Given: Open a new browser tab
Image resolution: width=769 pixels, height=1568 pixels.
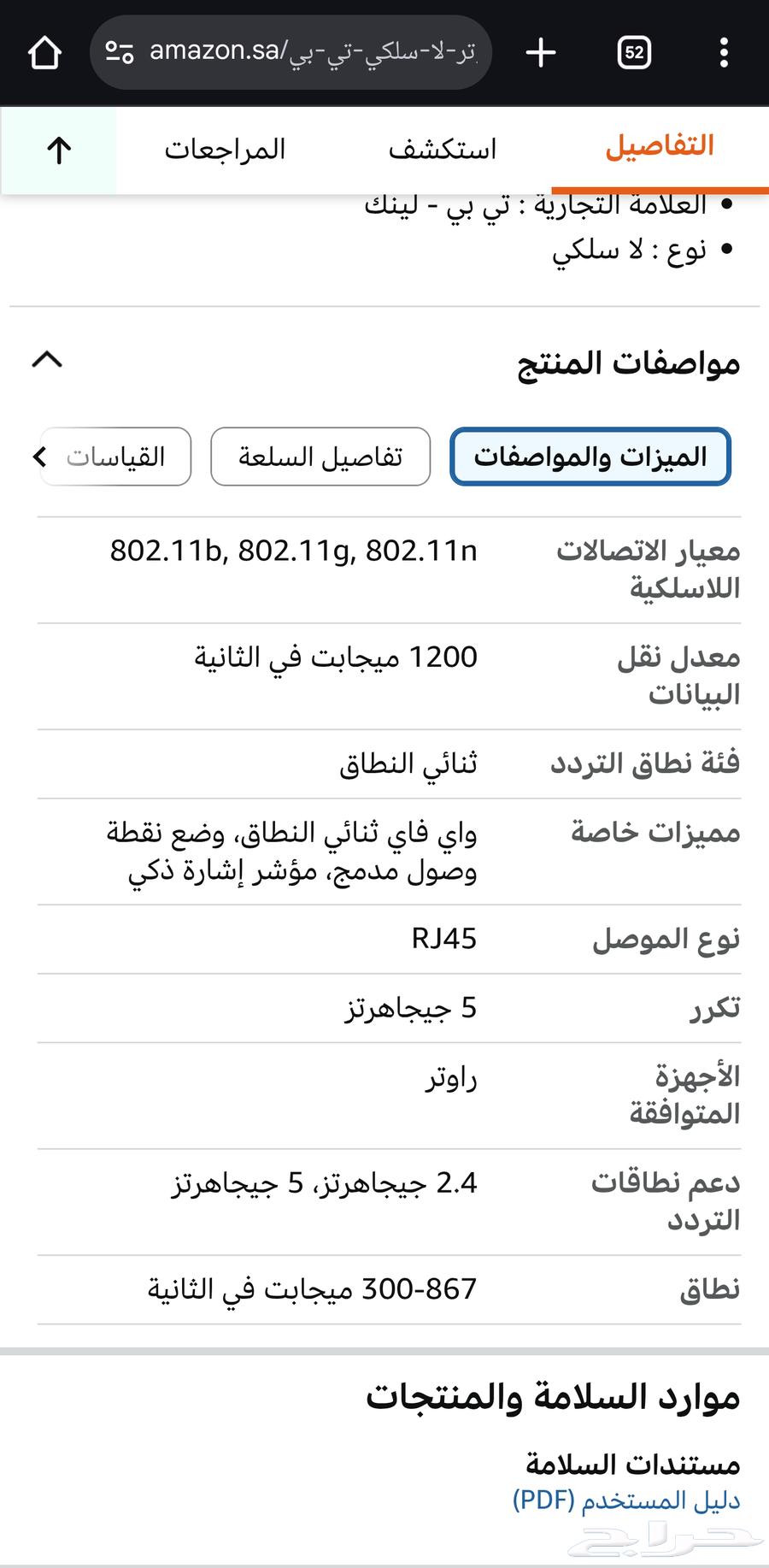Looking at the screenshot, I should tap(541, 53).
